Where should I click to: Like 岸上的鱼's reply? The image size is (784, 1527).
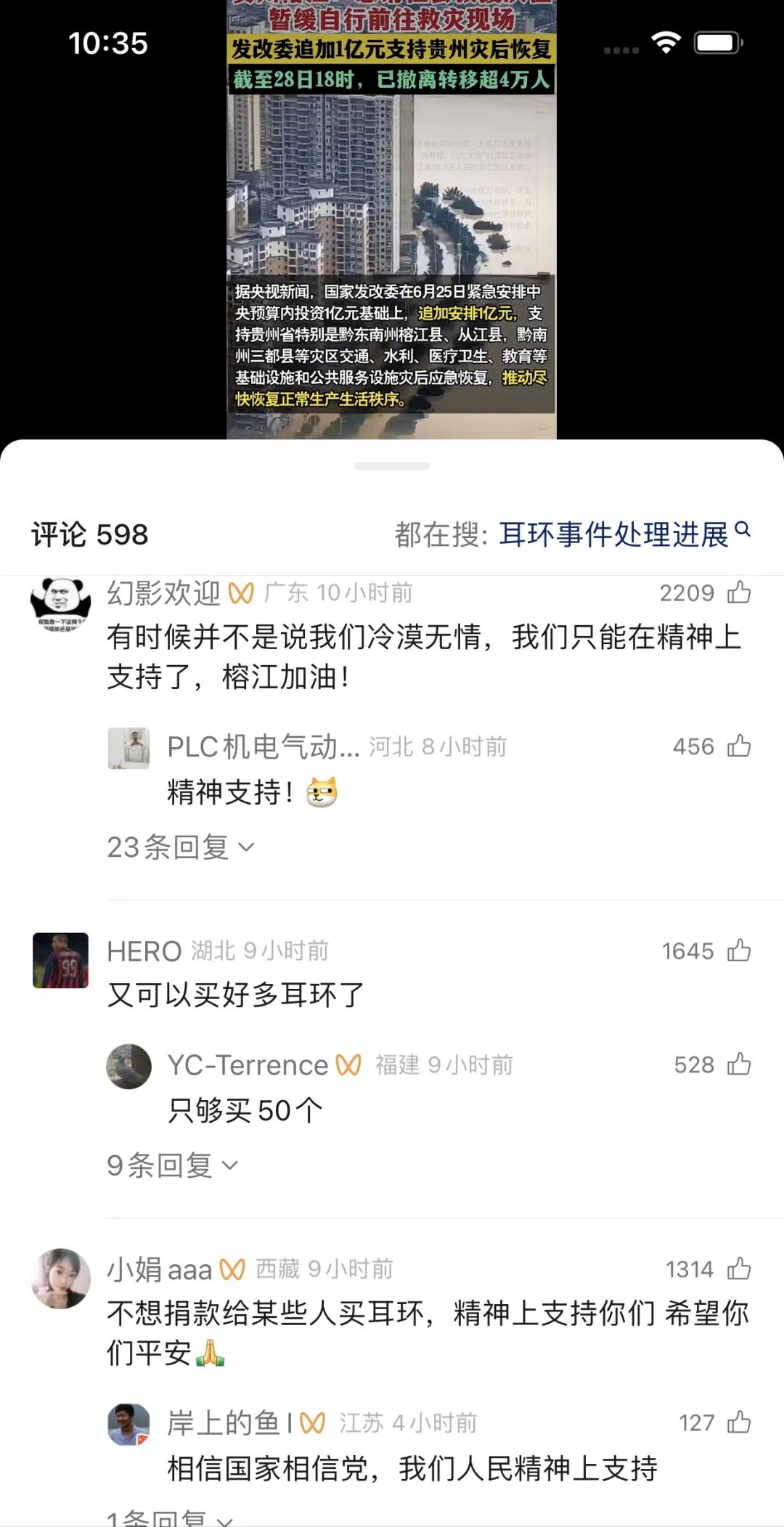[x=739, y=1422]
